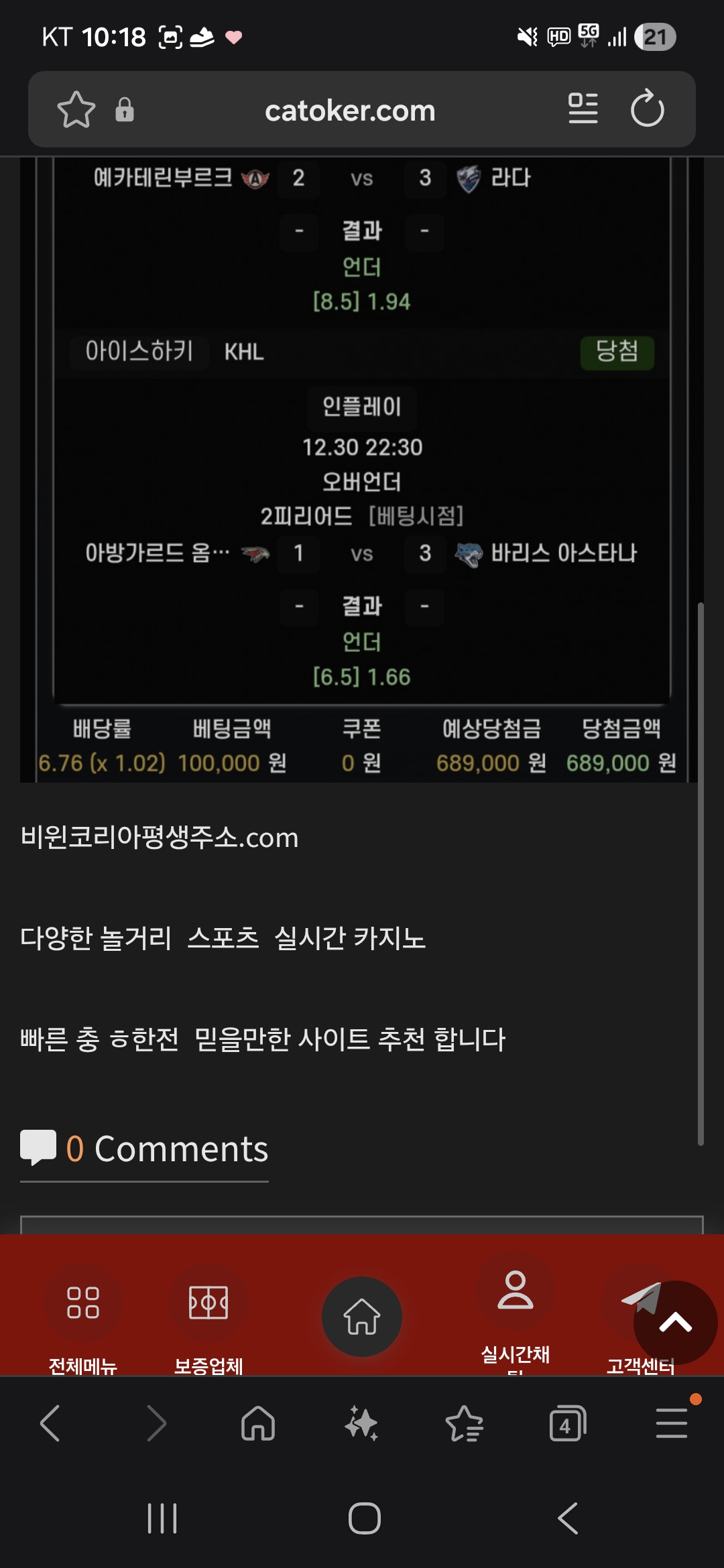
Task: Open the browser bookmarks list
Action: [464, 1423]
